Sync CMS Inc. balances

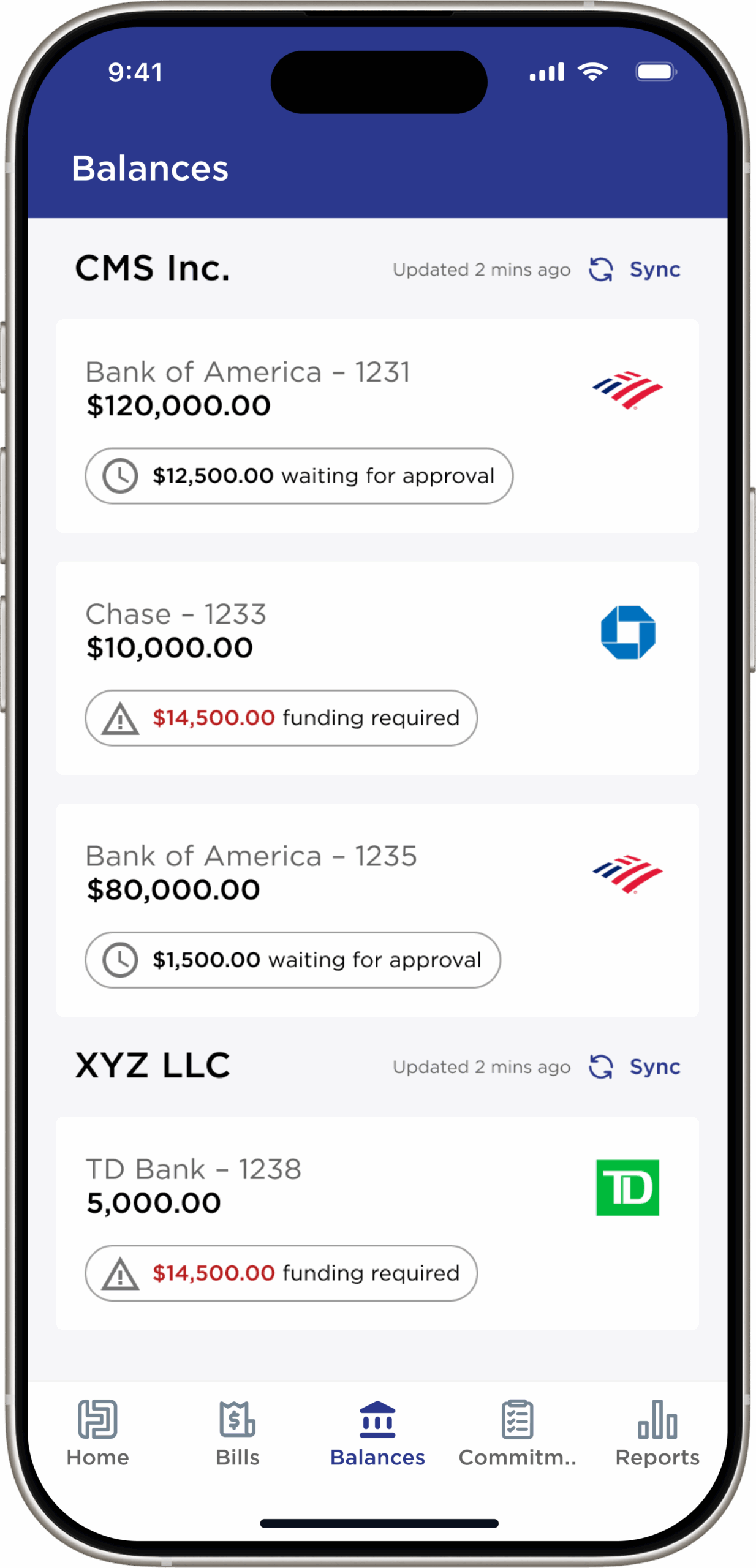point(635,269)
